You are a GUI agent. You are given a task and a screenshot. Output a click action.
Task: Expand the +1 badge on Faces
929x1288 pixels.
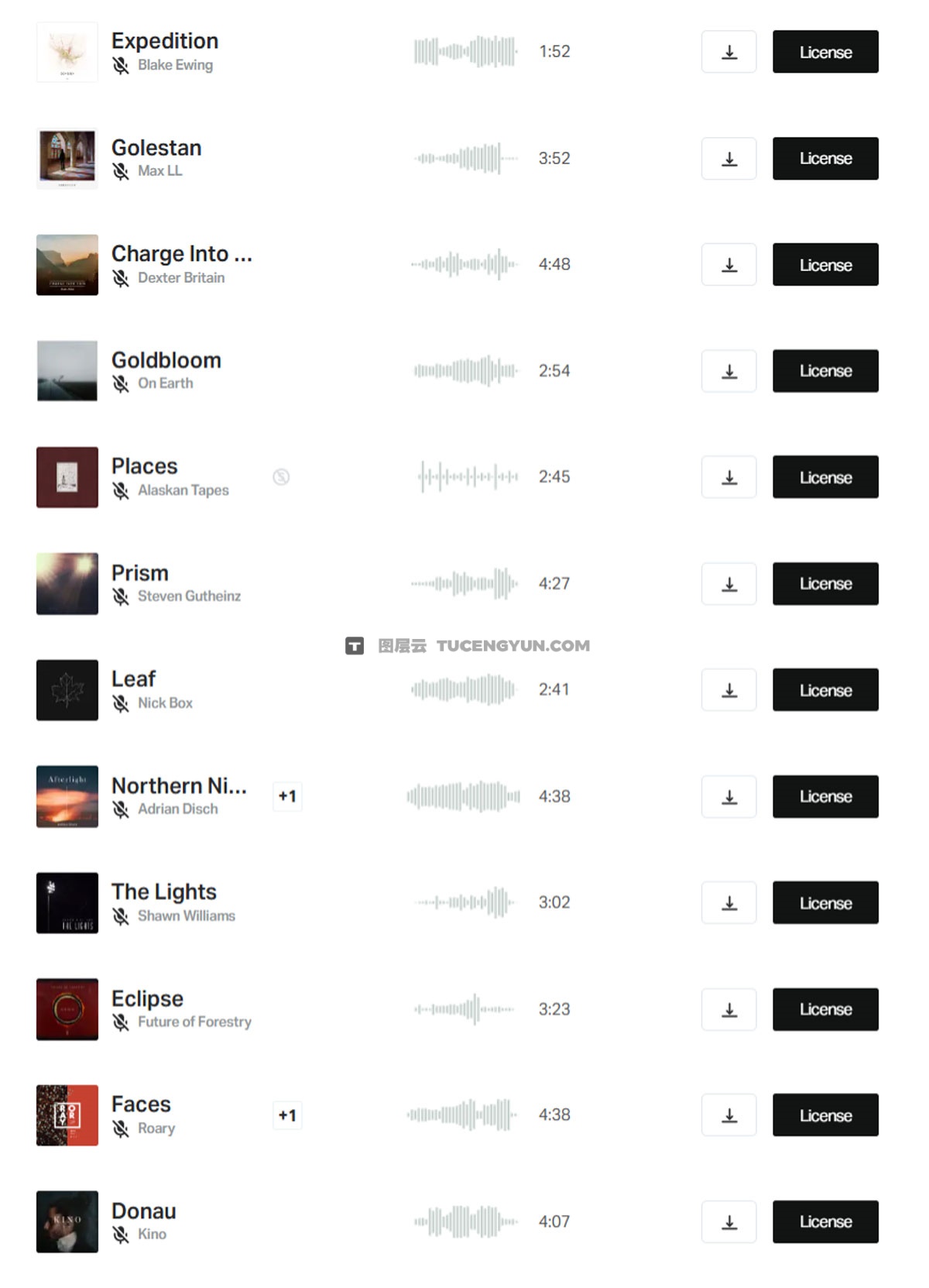click(x=287, y=1115)
